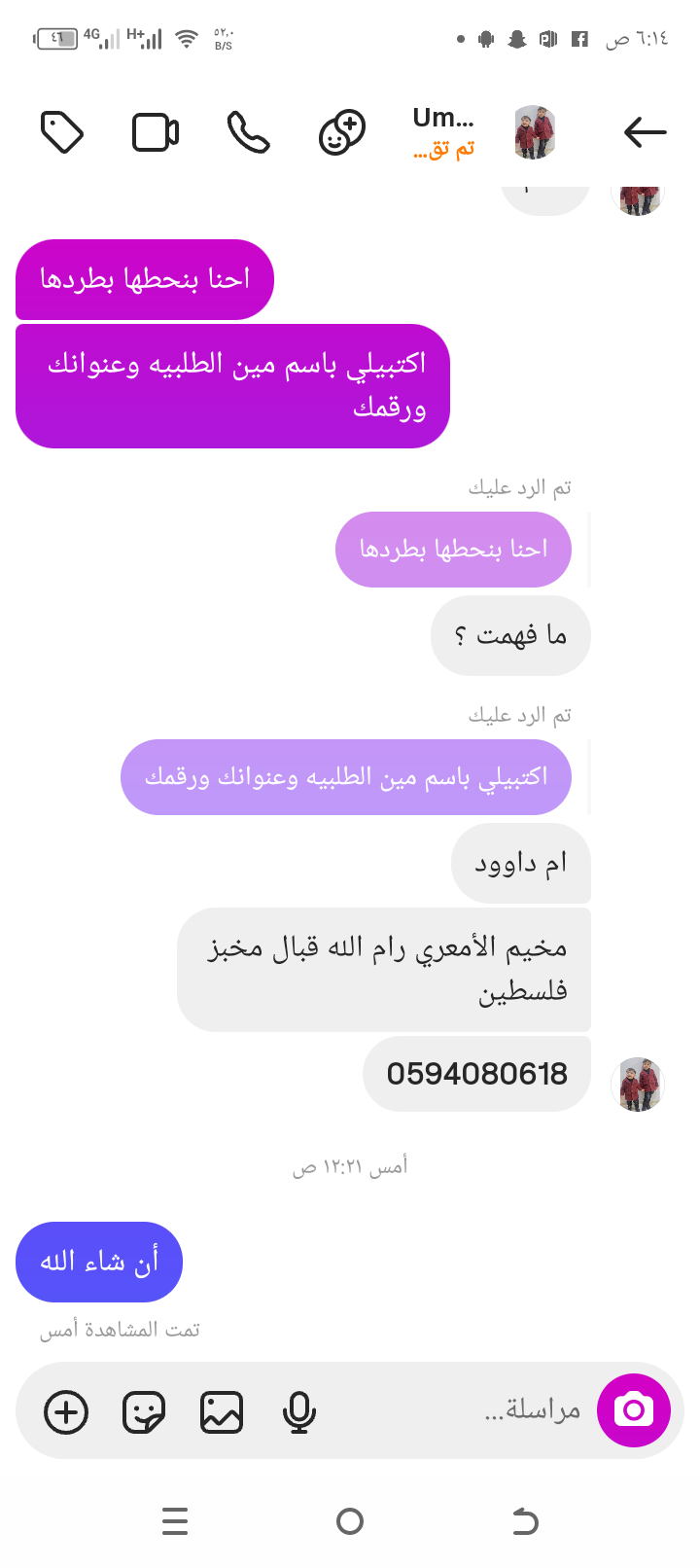The width and height of the screenshot is (700, 1568).
Task: Tap the phone number 0594080618 message
Action: coord(476,1074)
